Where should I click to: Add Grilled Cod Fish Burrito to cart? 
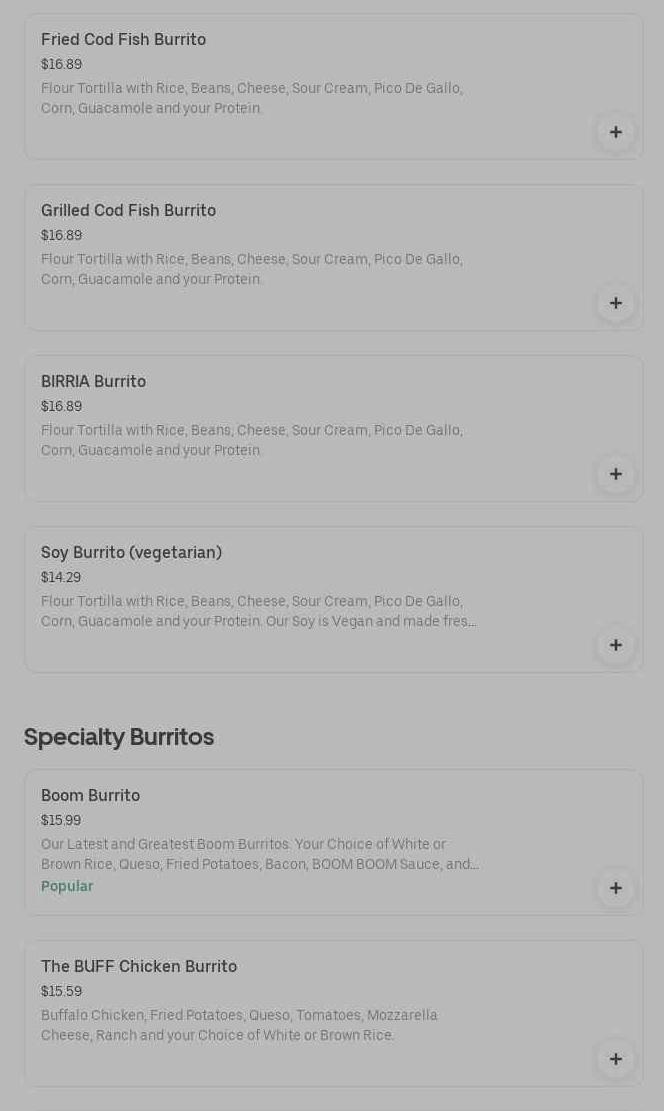point(616,303)
